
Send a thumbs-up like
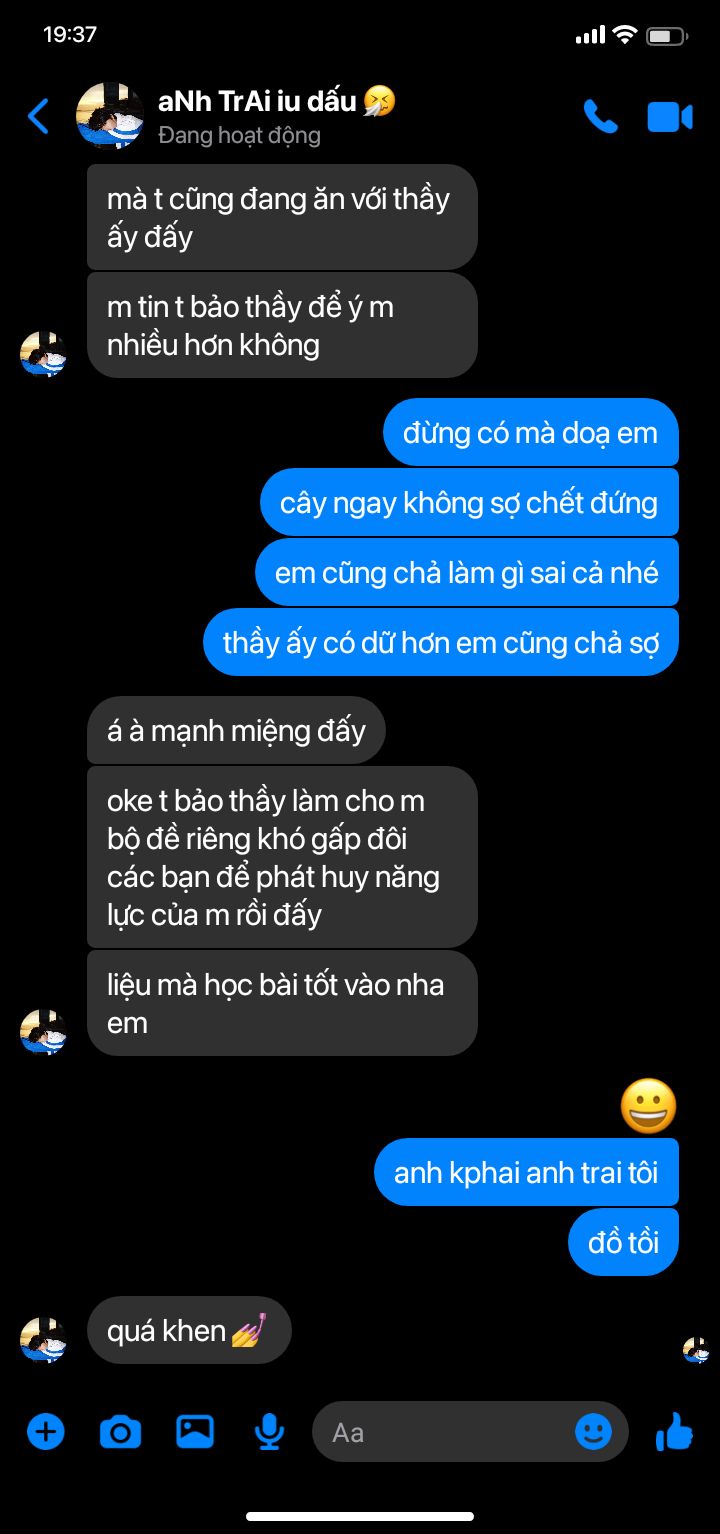(x=675, y=1432)
